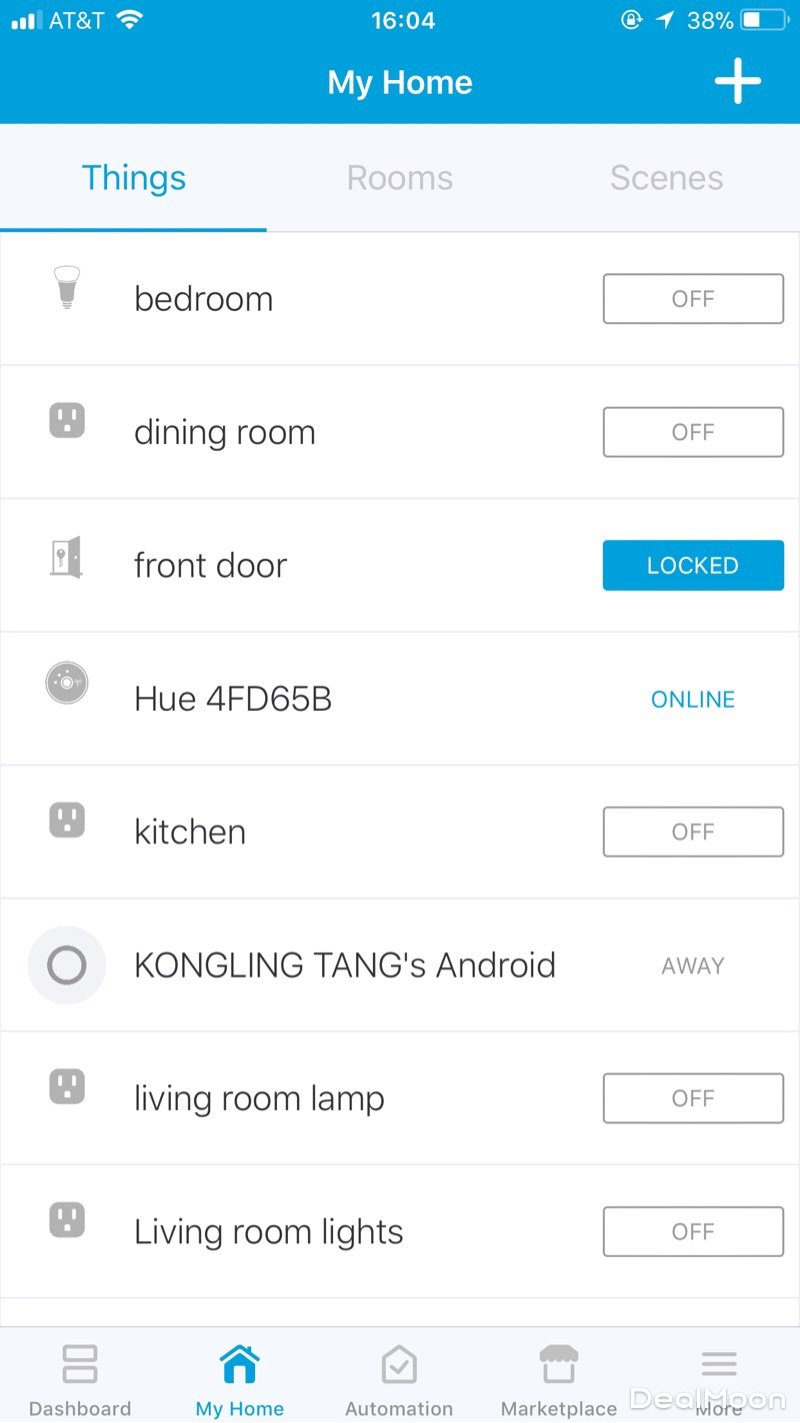This screenshot has height=1423, width=800.
Task: Open KONGLING TANG's Android presence details
Action: pyautogui.click(x=344, y=965)
